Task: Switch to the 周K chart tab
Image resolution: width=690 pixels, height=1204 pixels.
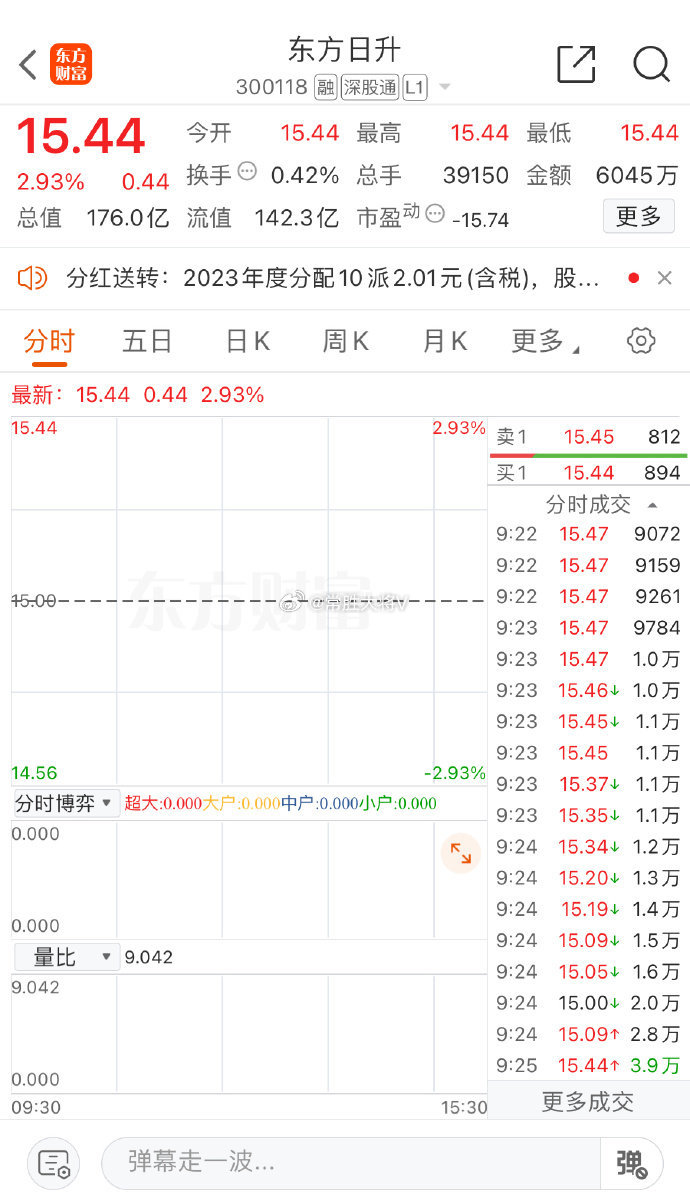Action: (345, 342)
